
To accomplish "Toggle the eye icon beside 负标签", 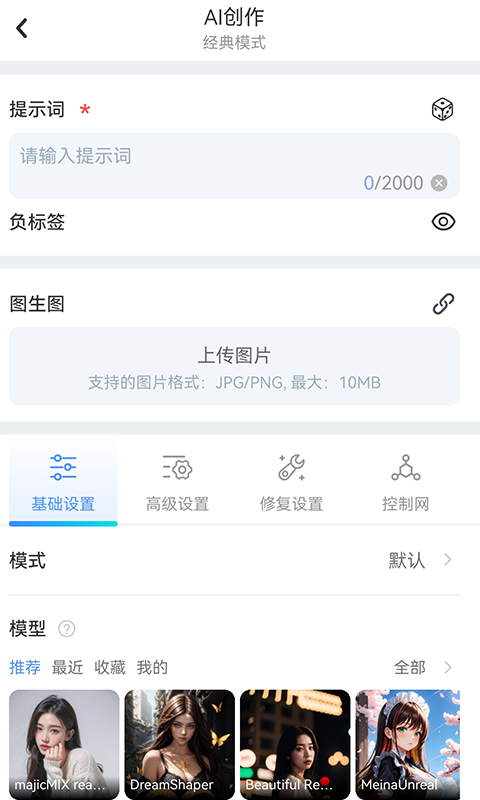I will click(x=443, y=221).
